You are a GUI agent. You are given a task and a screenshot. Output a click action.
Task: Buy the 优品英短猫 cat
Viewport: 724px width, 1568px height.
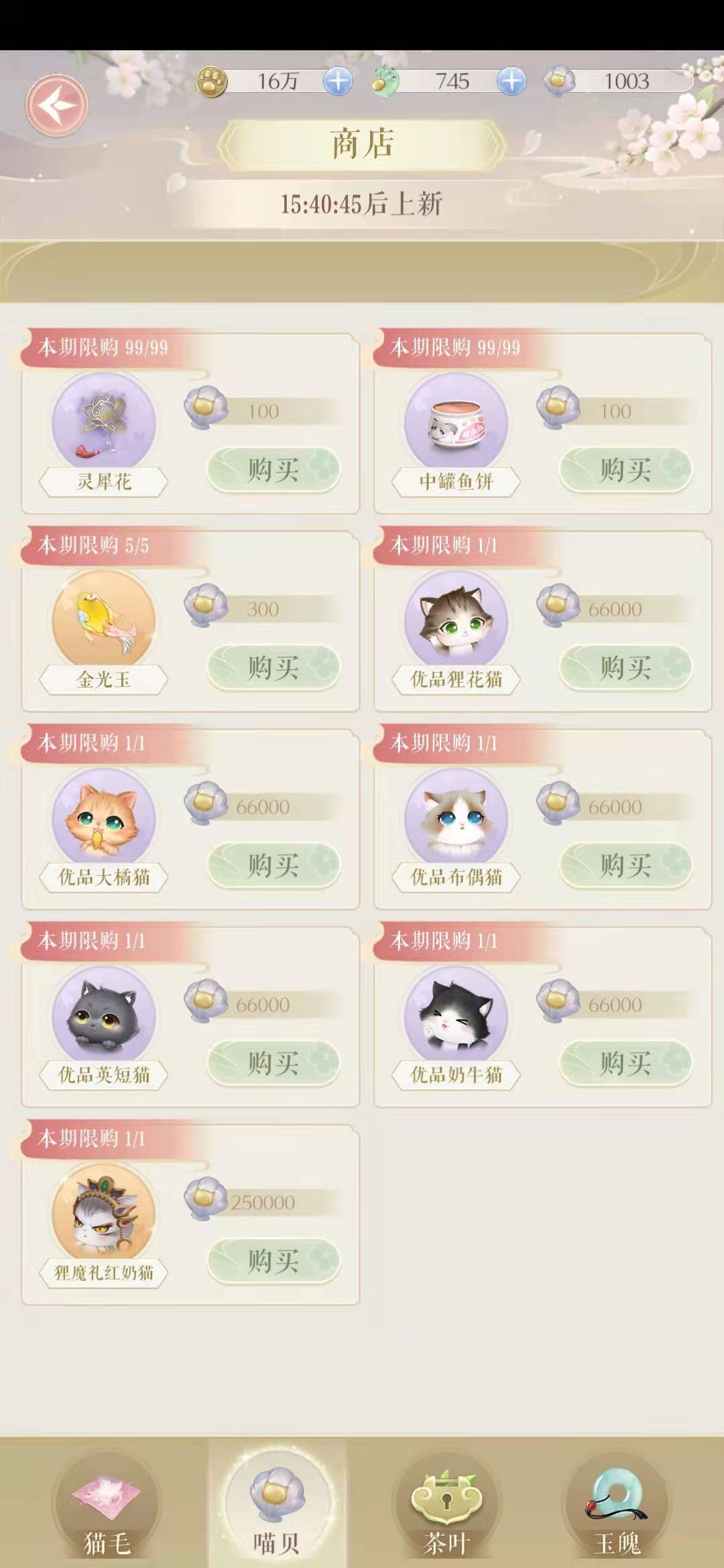(x=274, y=1062)
